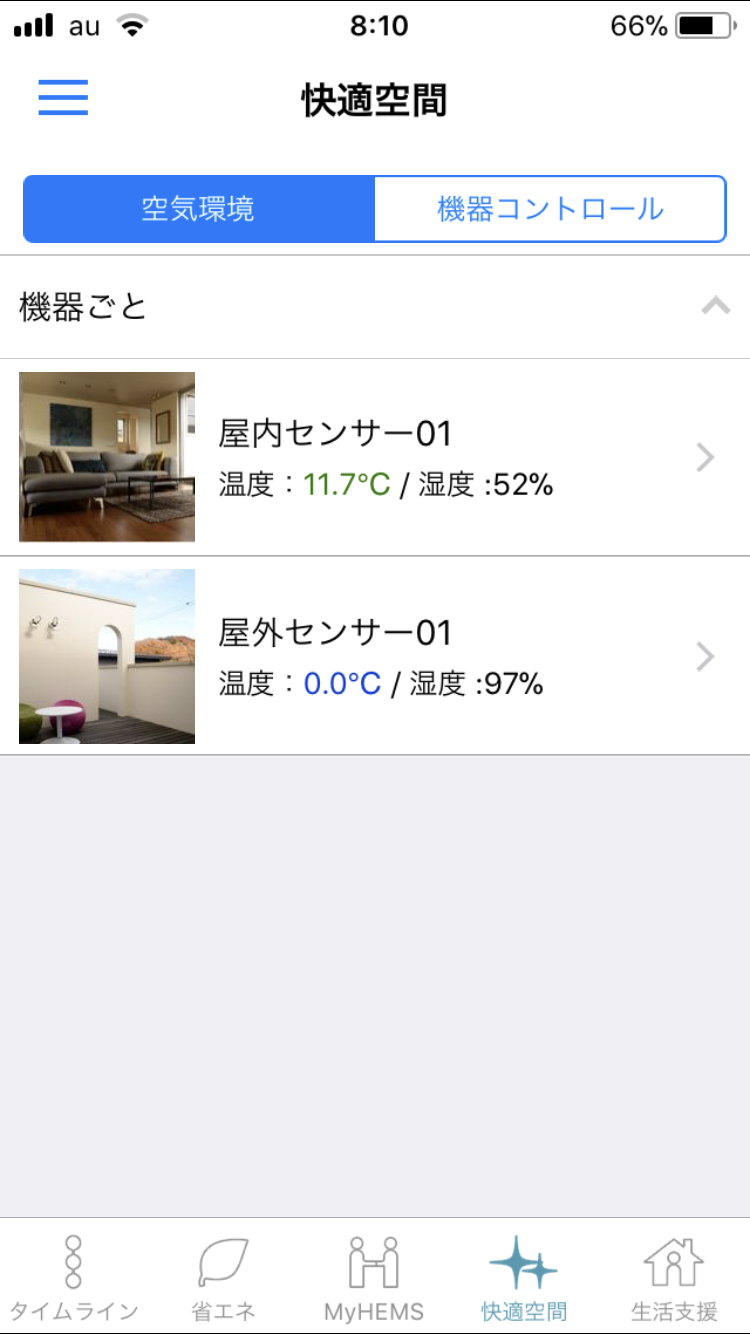Switch to the 機器コントロール segment

coord(550,209)
